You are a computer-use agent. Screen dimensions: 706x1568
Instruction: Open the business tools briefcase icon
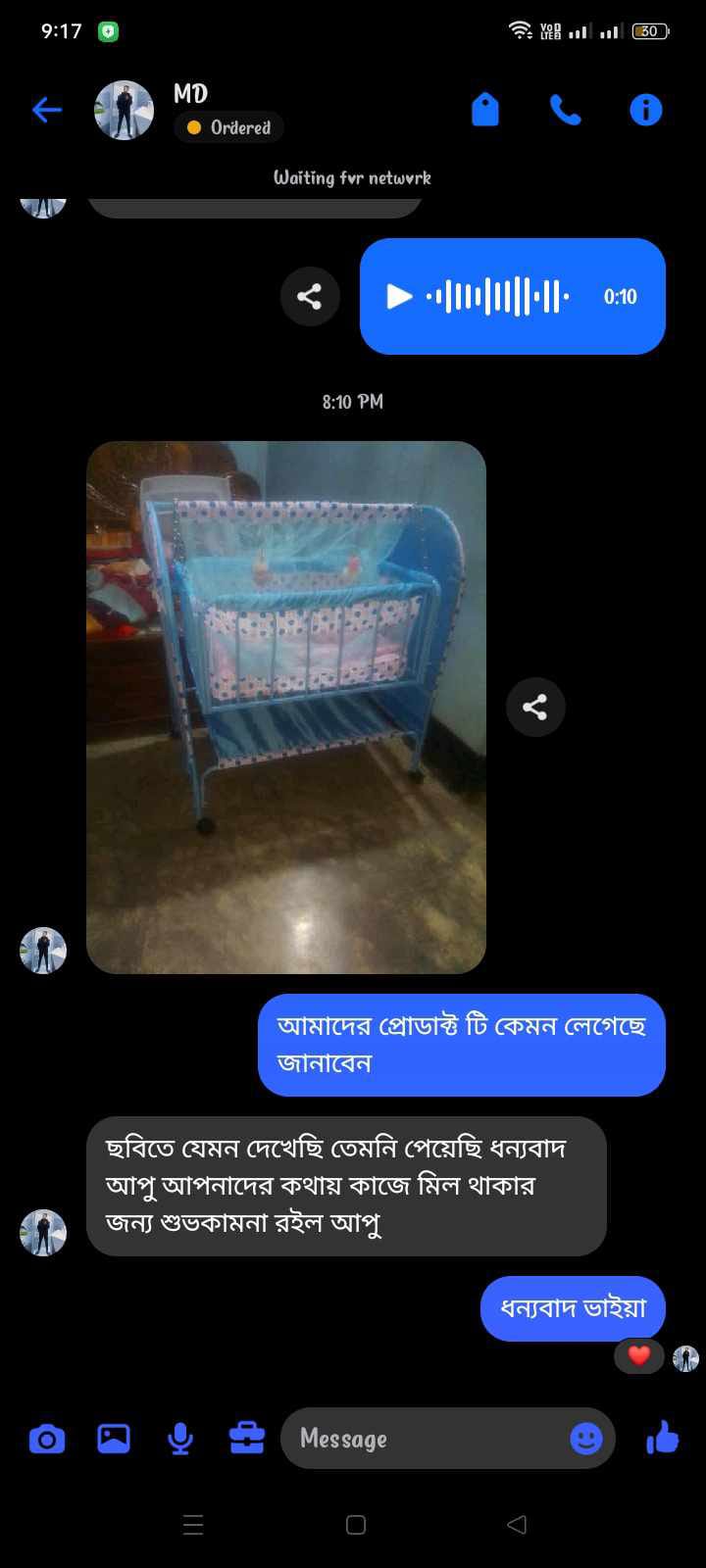pyautogui.click(x=247, y=1439)
